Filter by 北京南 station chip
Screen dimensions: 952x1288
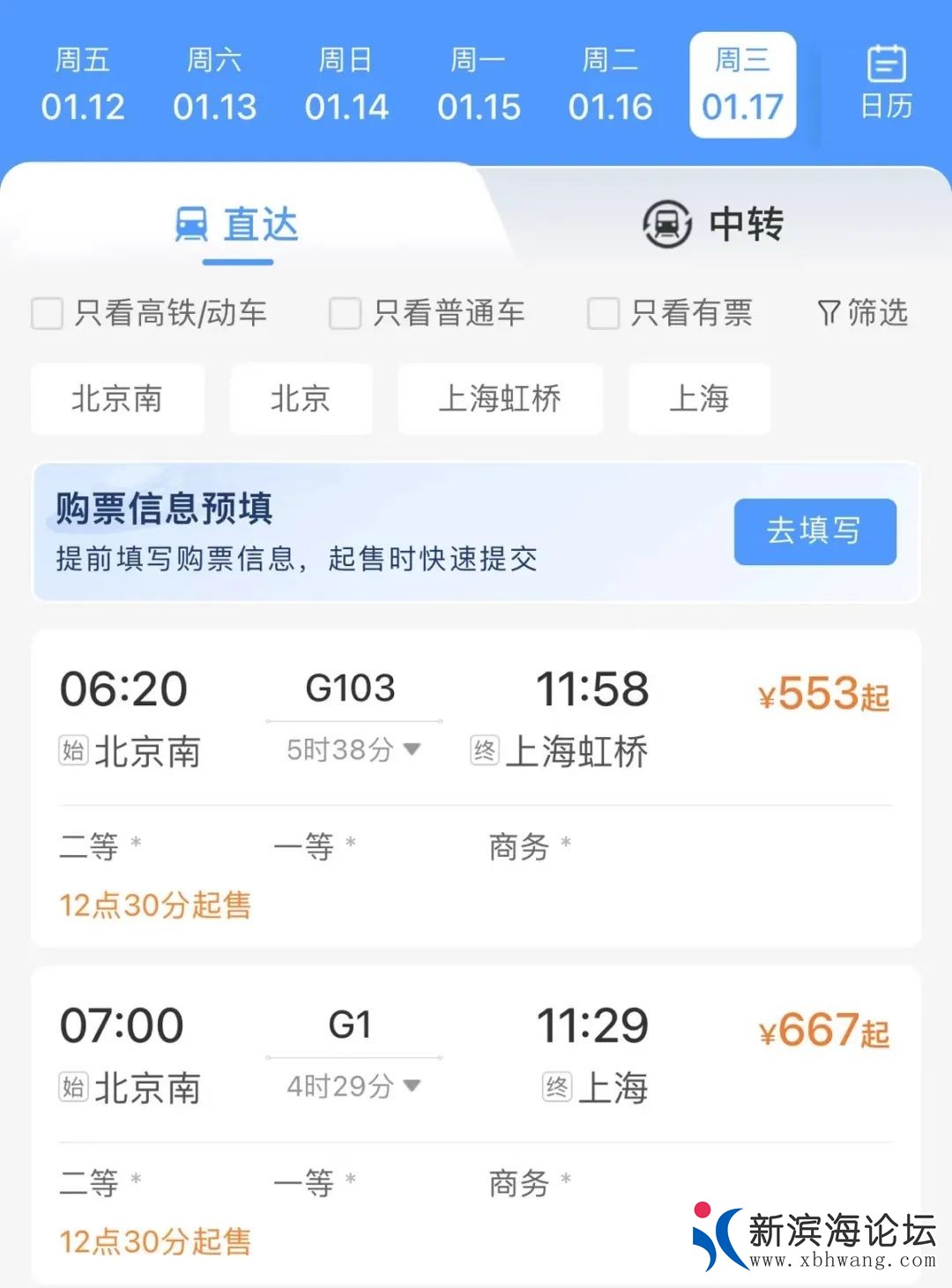(x=117, y=399)
